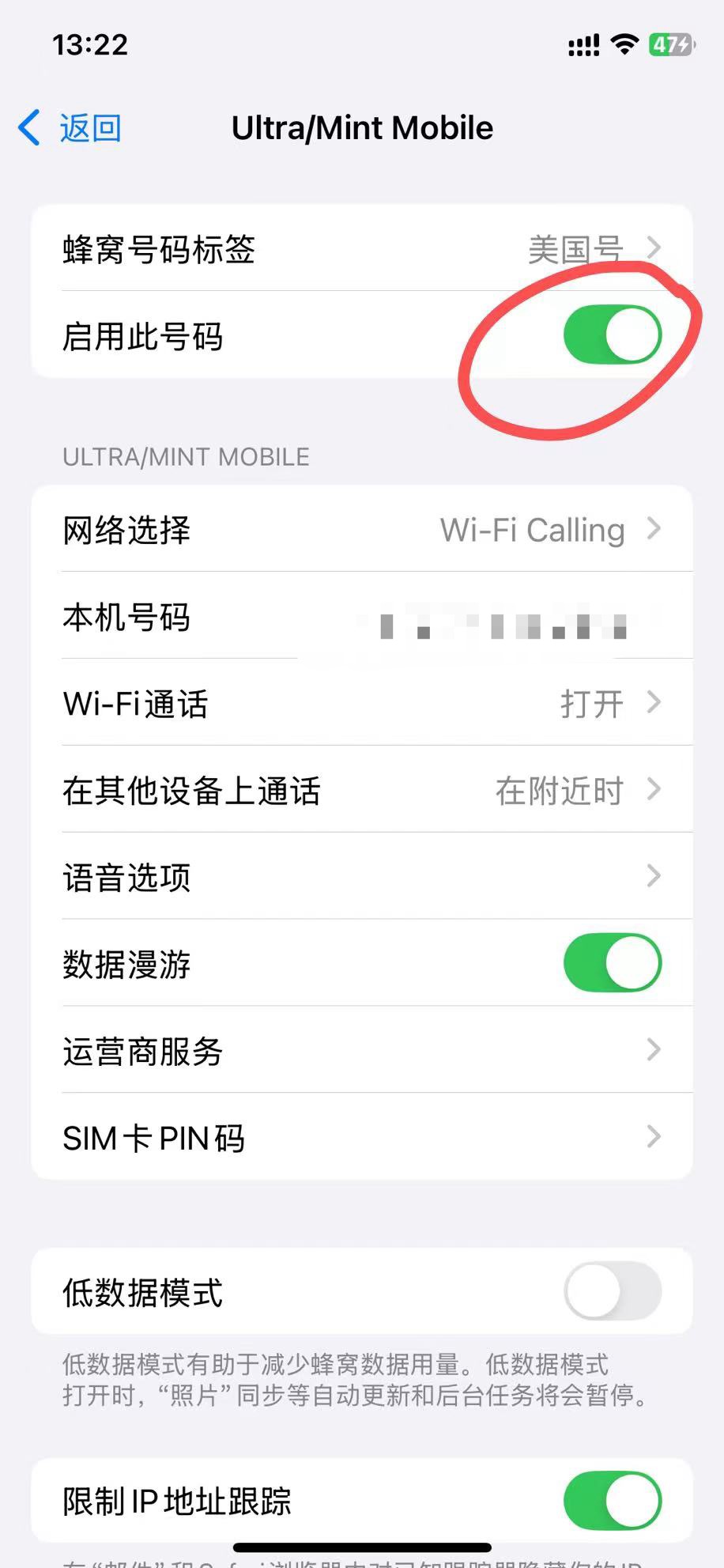This screenshot has width=724, height=1568.
Task: Turn off the 启用此号码 switch
Action: [x=612, y=335]
